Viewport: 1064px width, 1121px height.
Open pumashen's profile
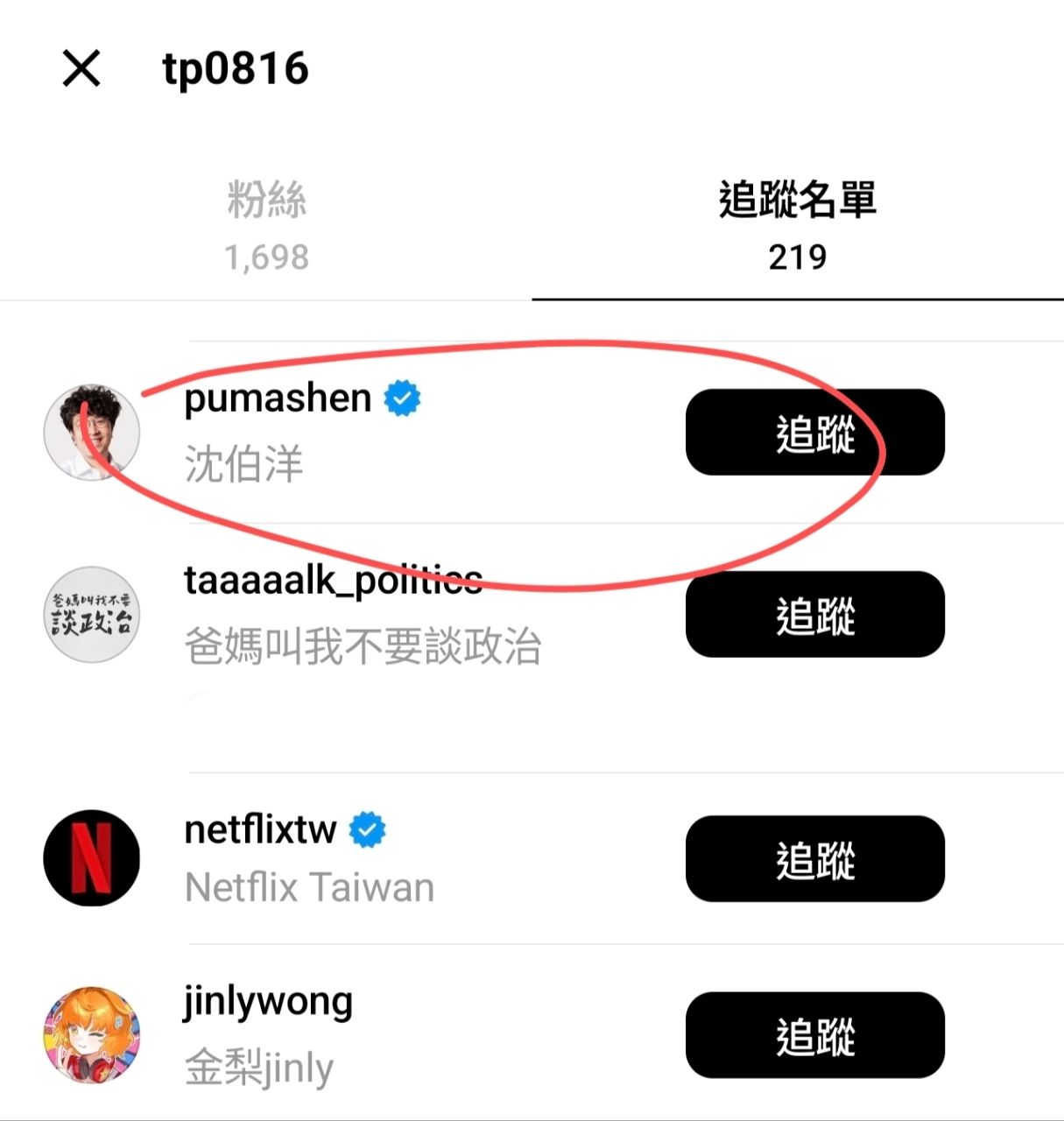click(277, 399)
